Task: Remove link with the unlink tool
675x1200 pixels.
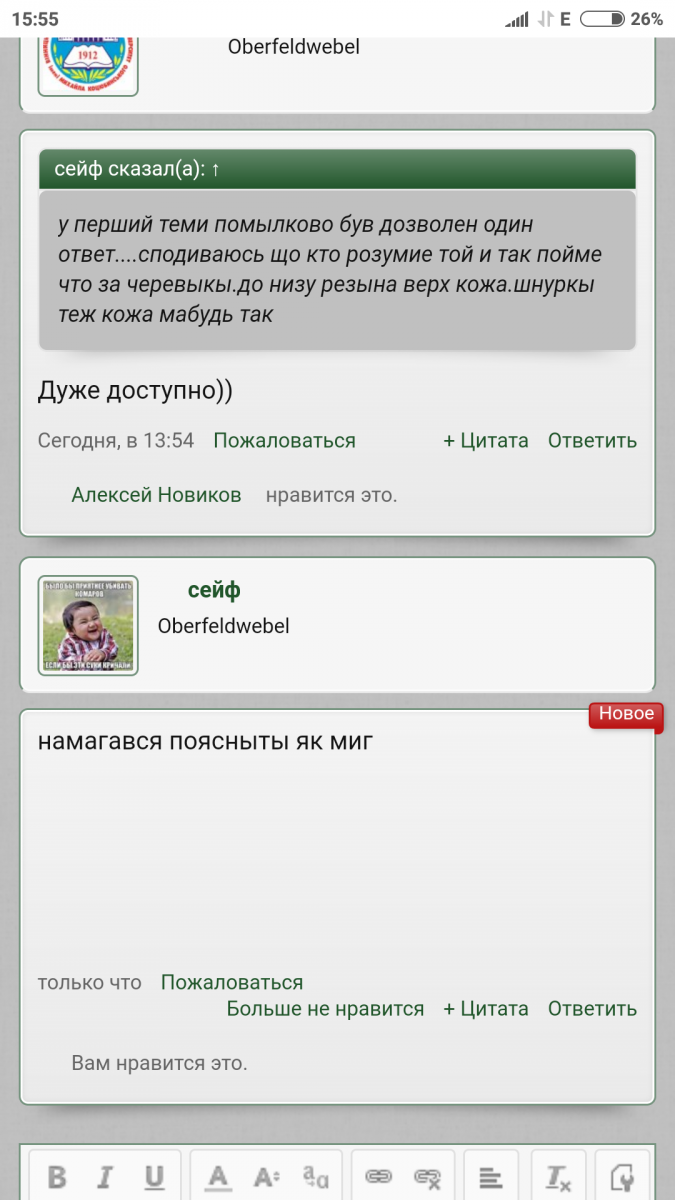Action: coord(427,1177)
